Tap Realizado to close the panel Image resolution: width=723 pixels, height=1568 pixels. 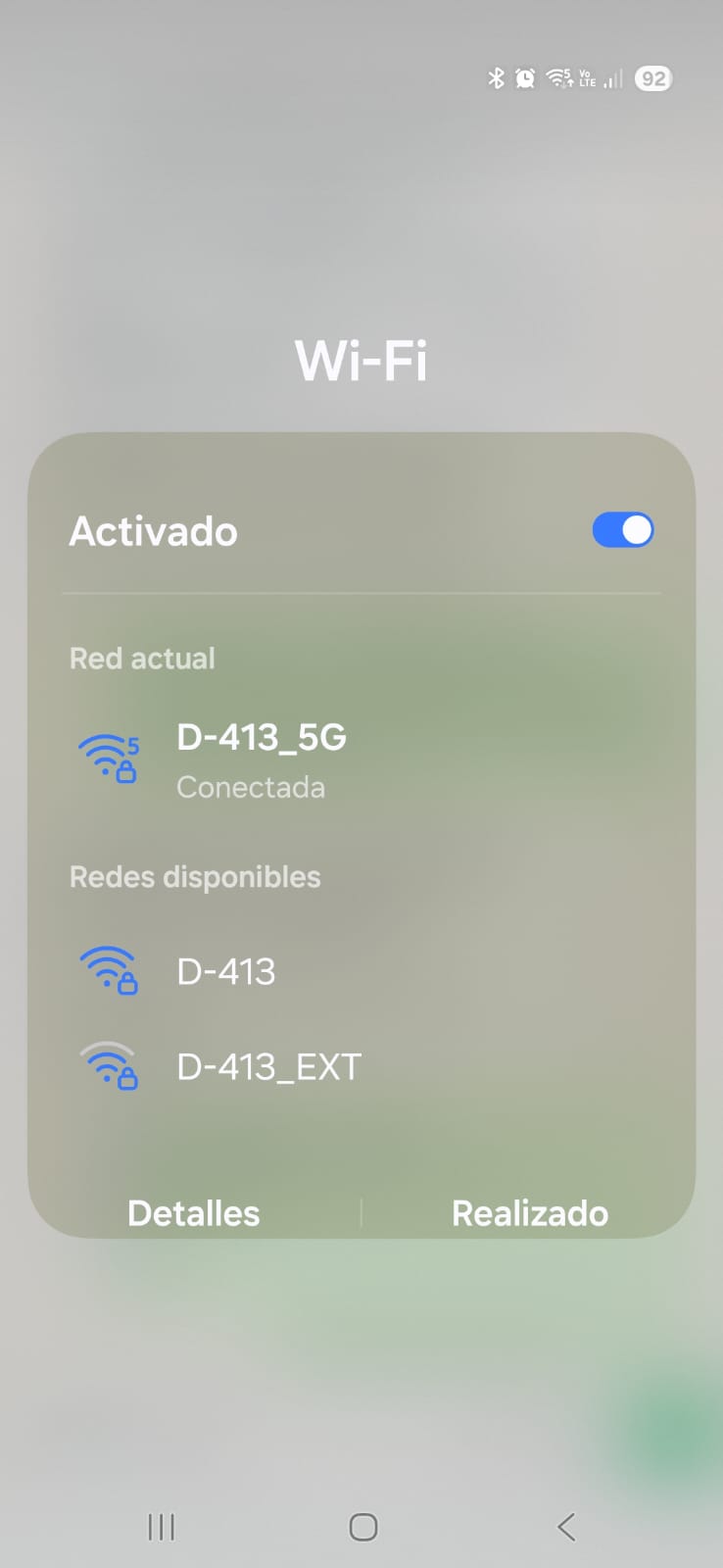coord(529,1213)
